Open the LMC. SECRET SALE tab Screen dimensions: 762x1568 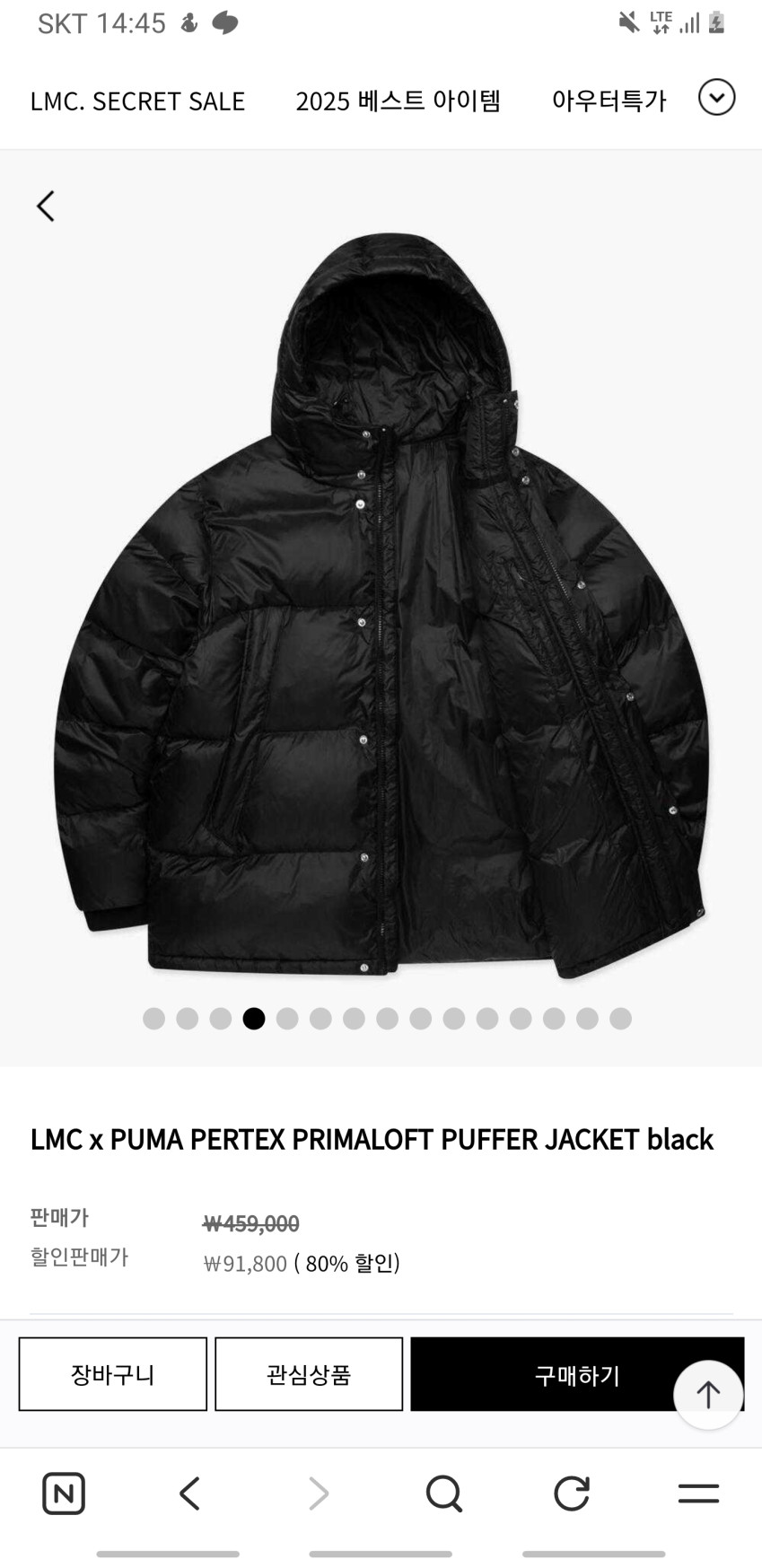[x=137, y=101]
